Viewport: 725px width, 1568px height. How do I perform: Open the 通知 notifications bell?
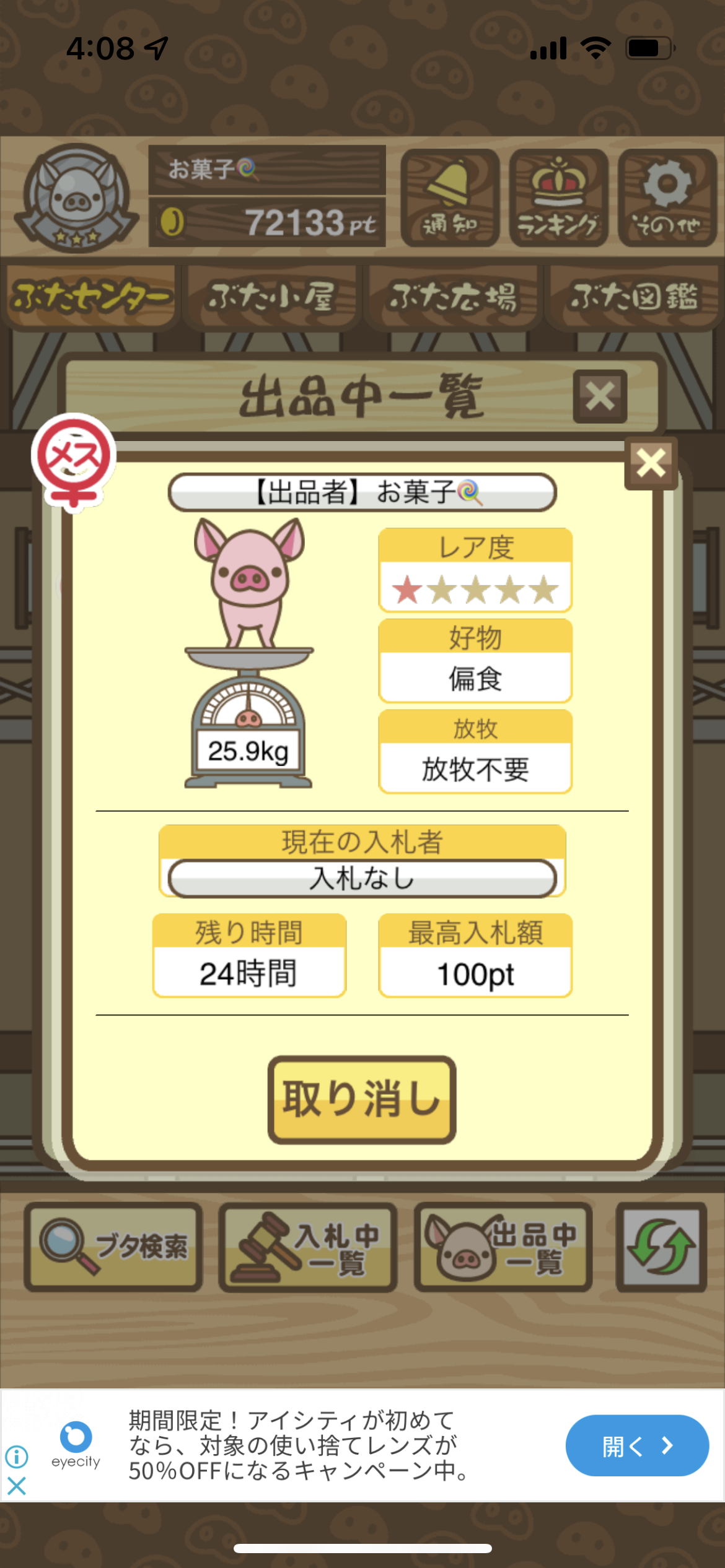pyautogui.click(x=450, y=198)
